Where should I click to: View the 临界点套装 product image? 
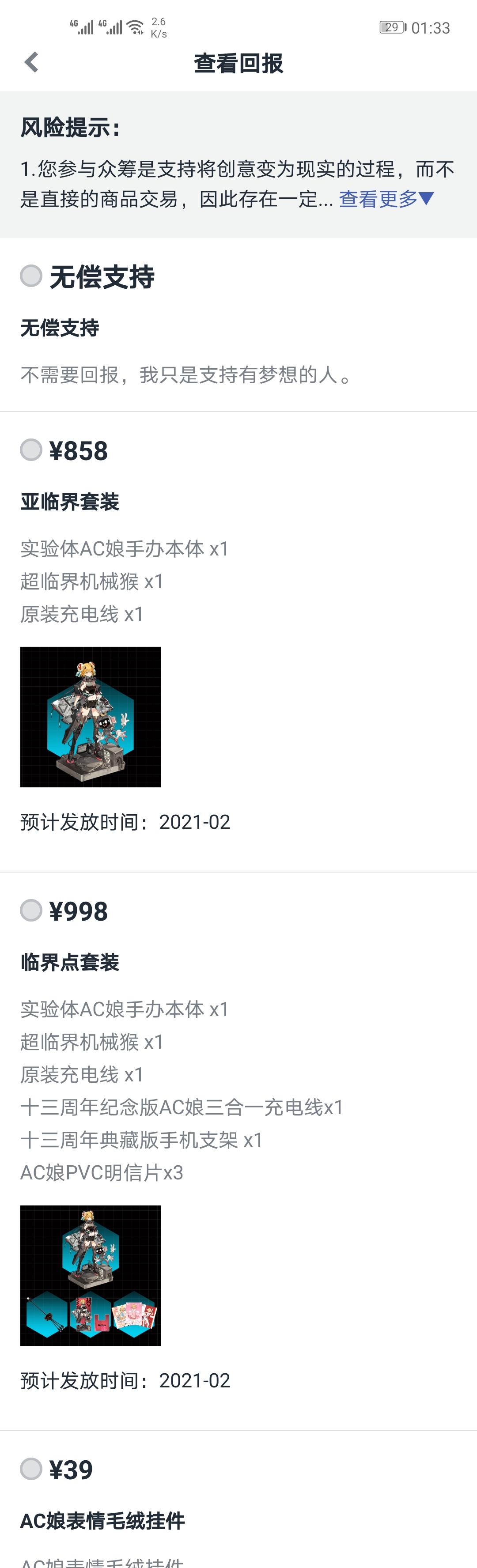coord(90,1275)
